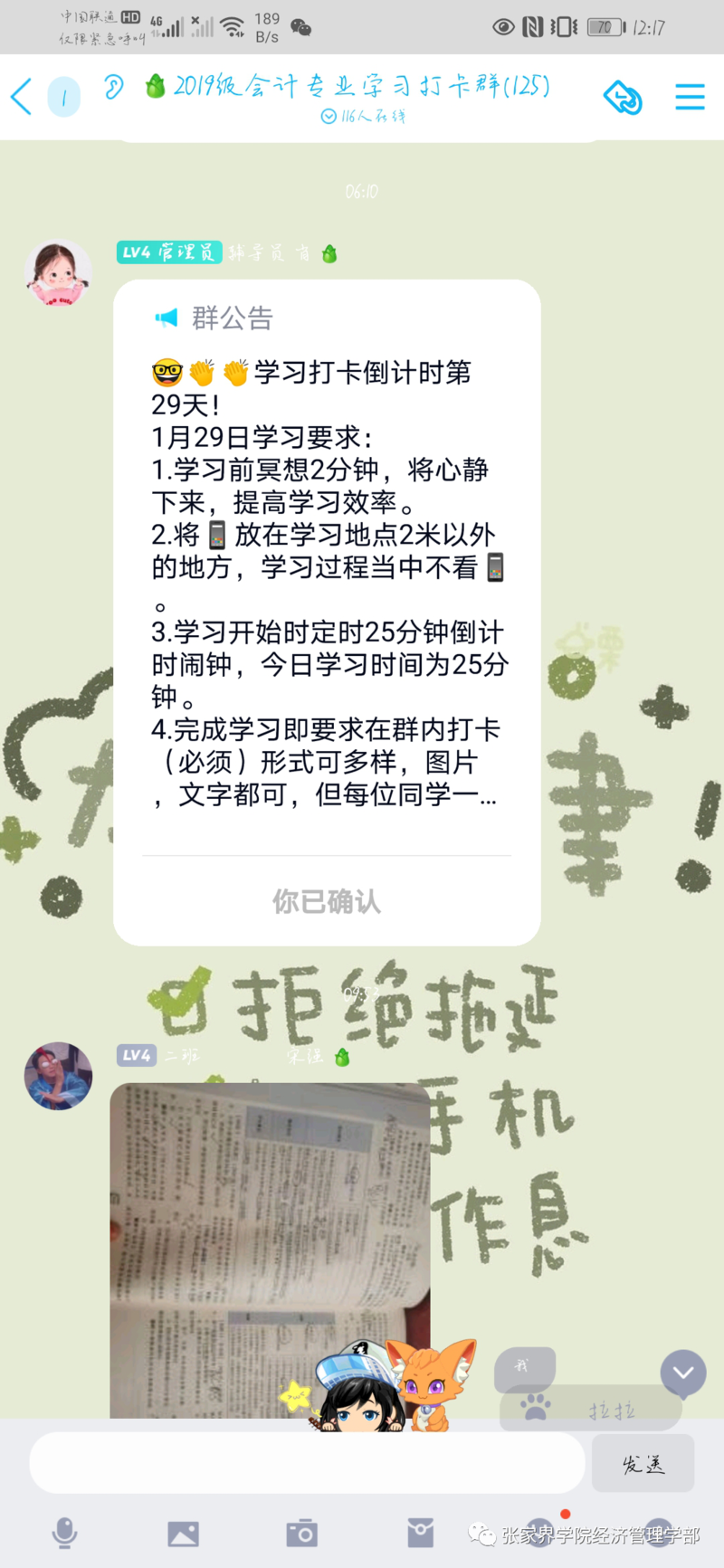Open the camera to take photo
724x1568 pixels.
[301, 1533]
